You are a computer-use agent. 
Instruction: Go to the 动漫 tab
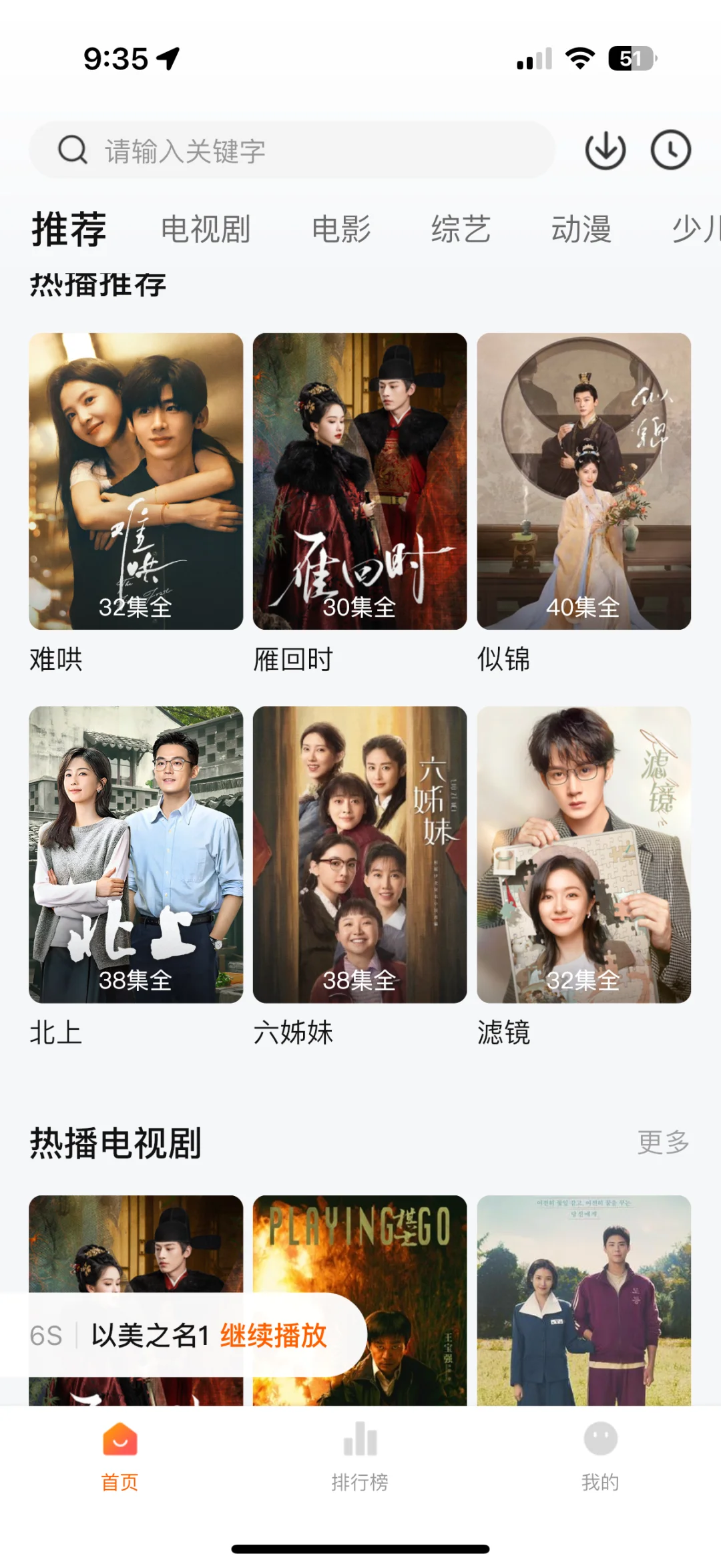581,229
